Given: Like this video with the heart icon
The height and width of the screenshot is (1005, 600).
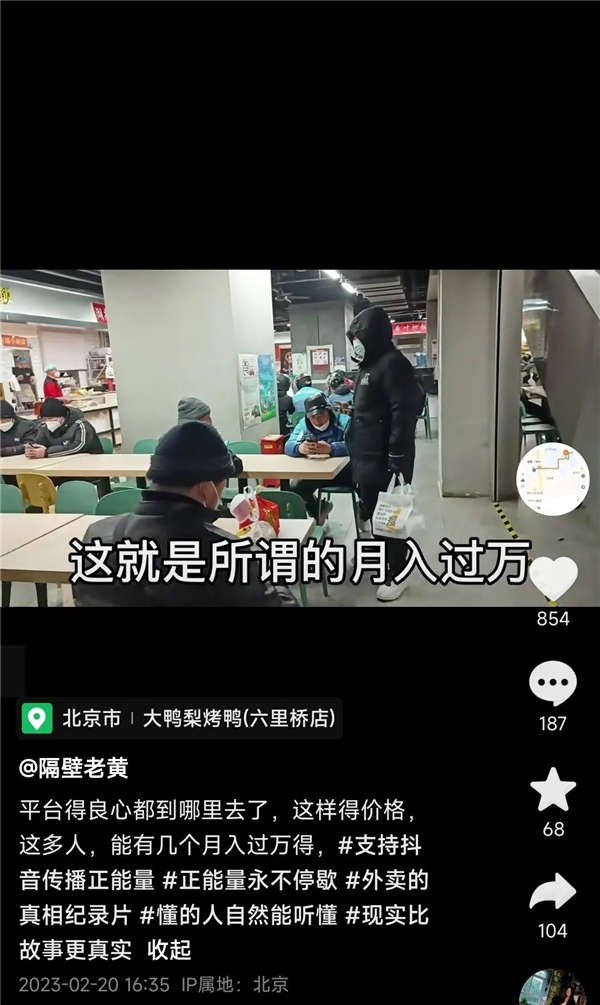Looking at the screenshot, I should tap(553, 579).
